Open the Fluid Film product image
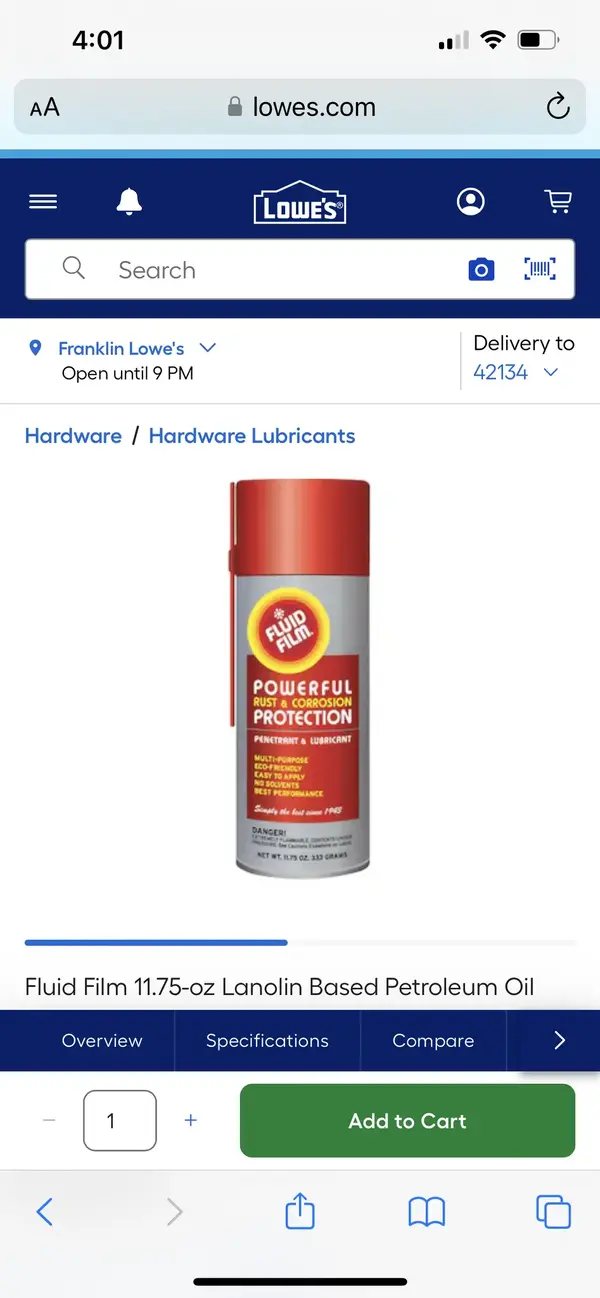 301,678
